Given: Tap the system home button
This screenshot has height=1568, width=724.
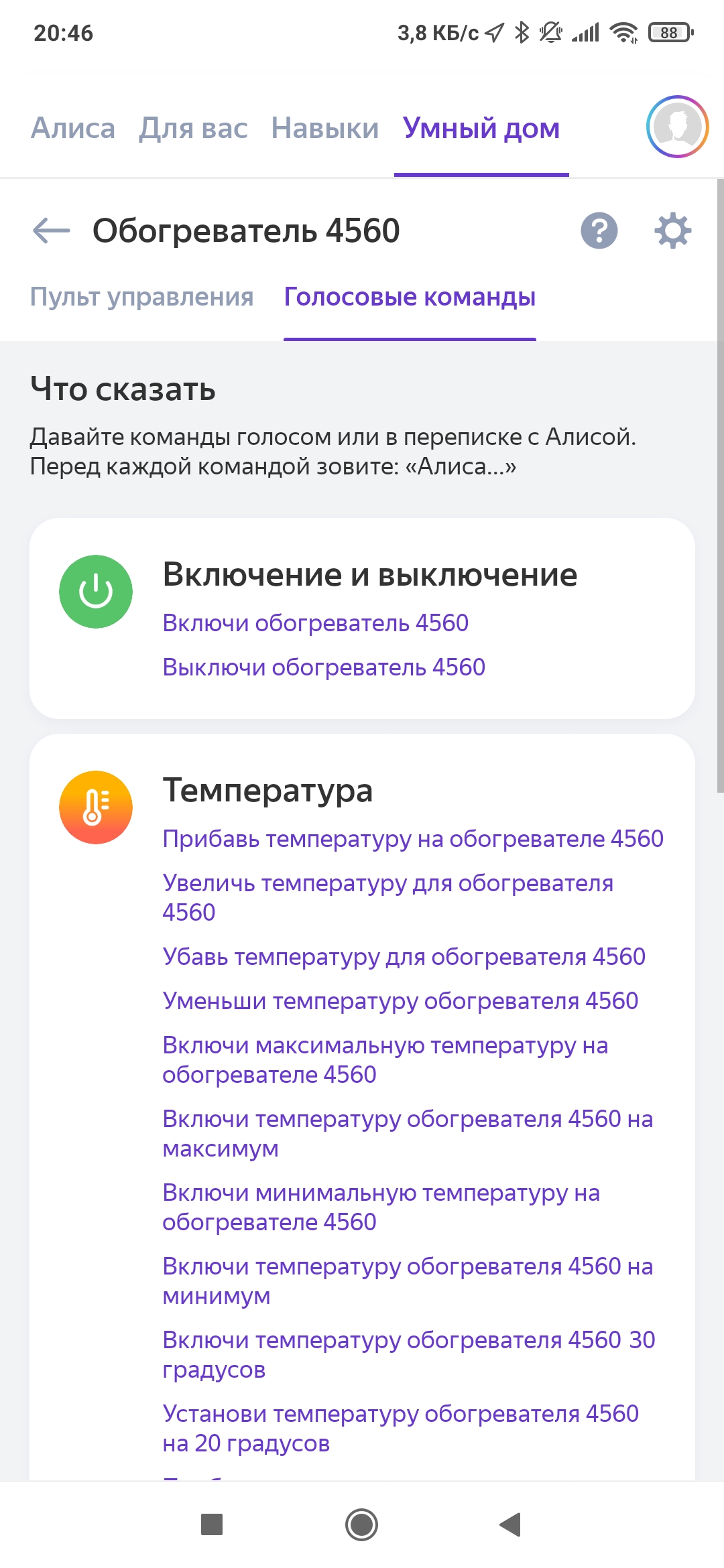Looking at the screenshot, I should click(x=361, y=1525).
